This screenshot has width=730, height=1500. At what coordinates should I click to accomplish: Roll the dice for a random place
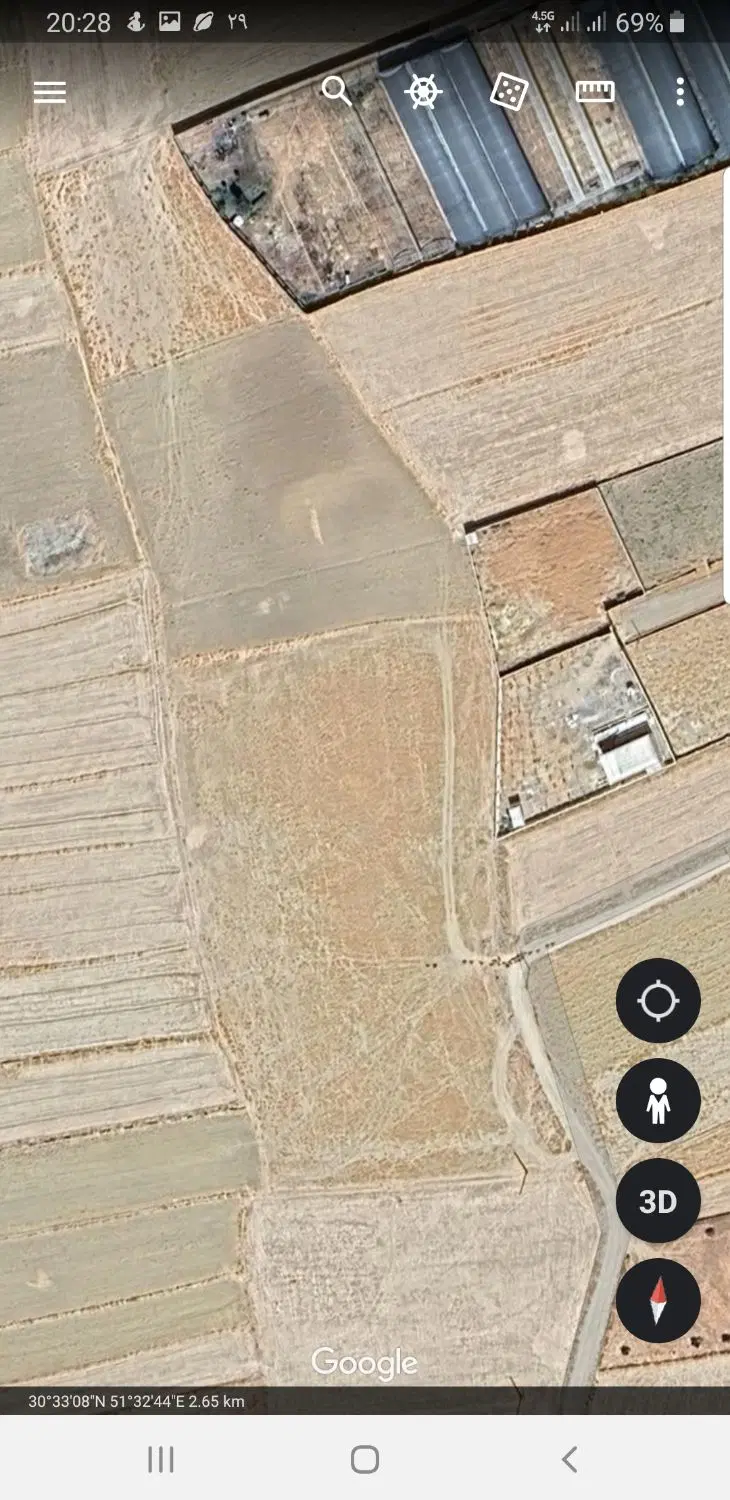509,92
